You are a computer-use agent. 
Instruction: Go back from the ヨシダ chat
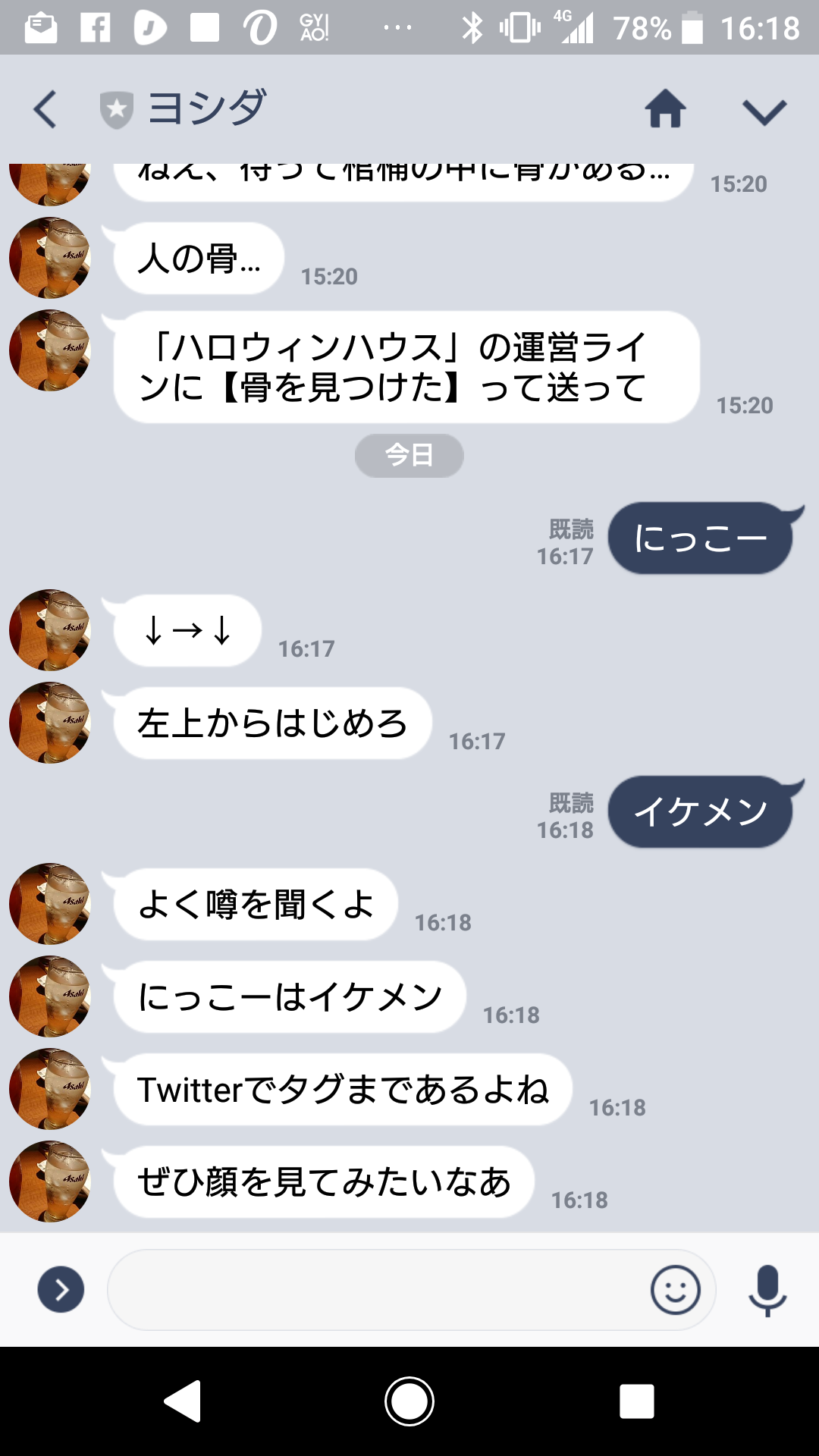[45, 109]
